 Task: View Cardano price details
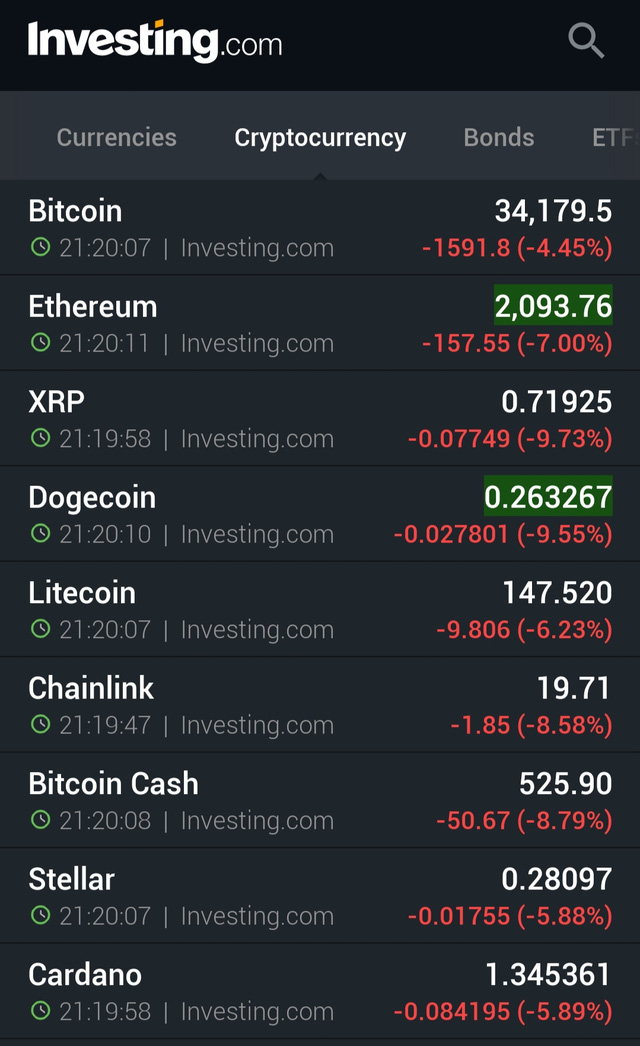320,992
